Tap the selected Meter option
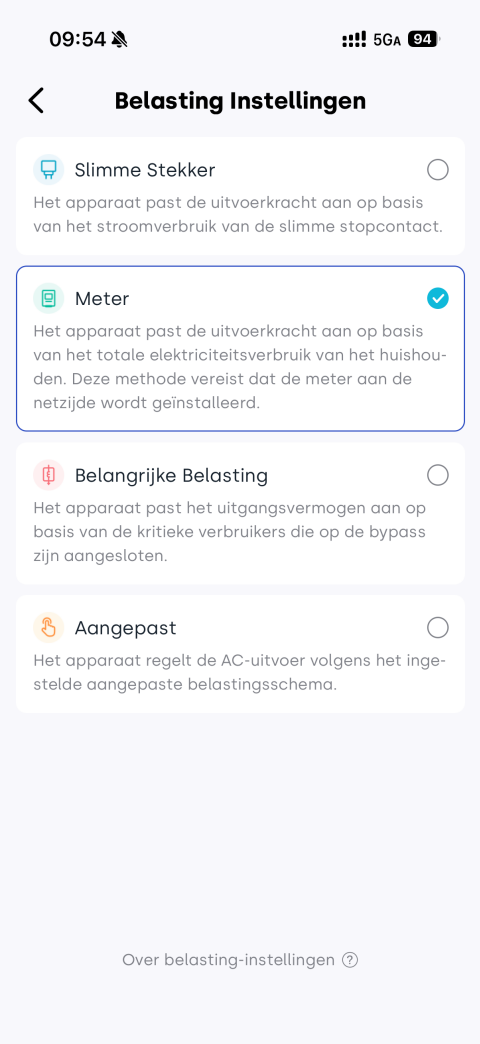 pos(240,349)
